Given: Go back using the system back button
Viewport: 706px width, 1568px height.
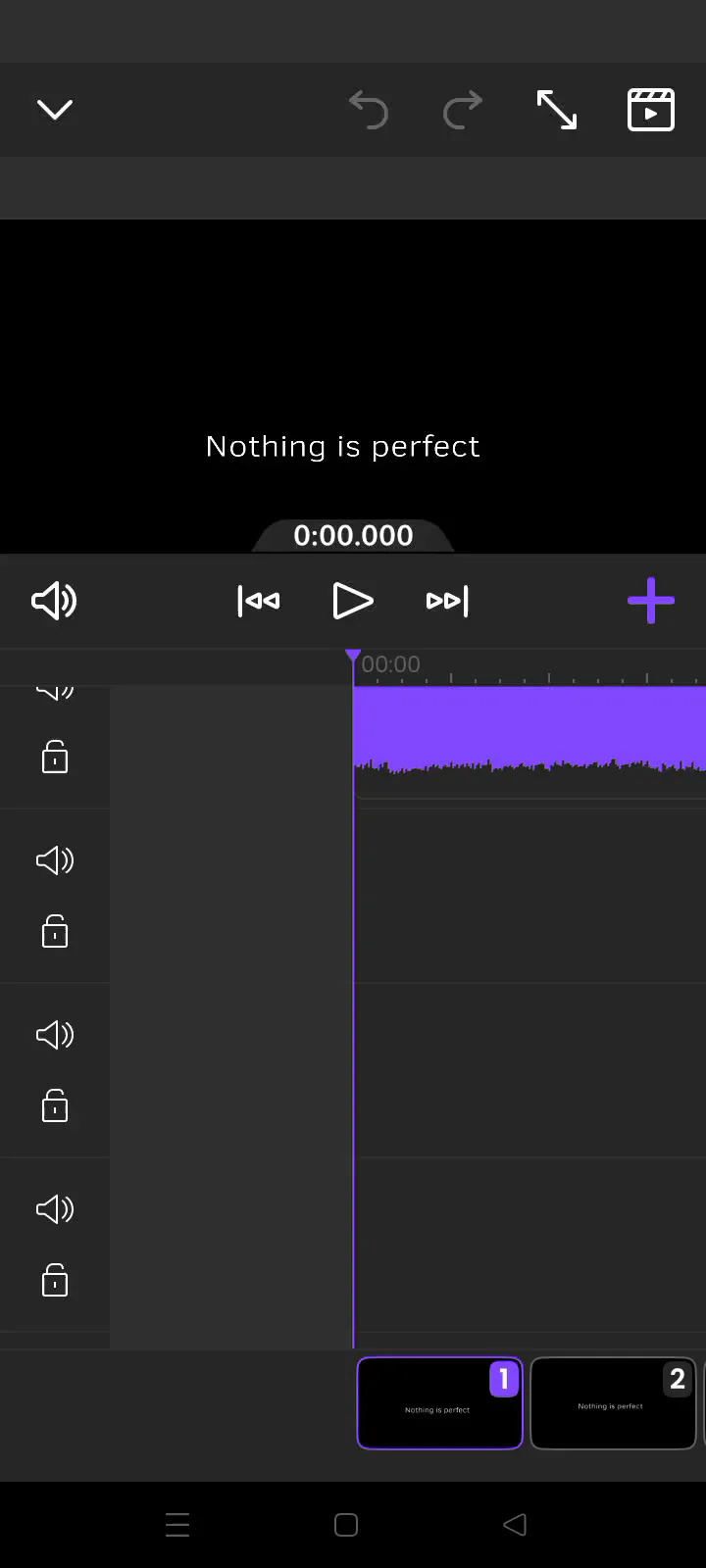Looking at the screenshot, I should pos(515,1524).
